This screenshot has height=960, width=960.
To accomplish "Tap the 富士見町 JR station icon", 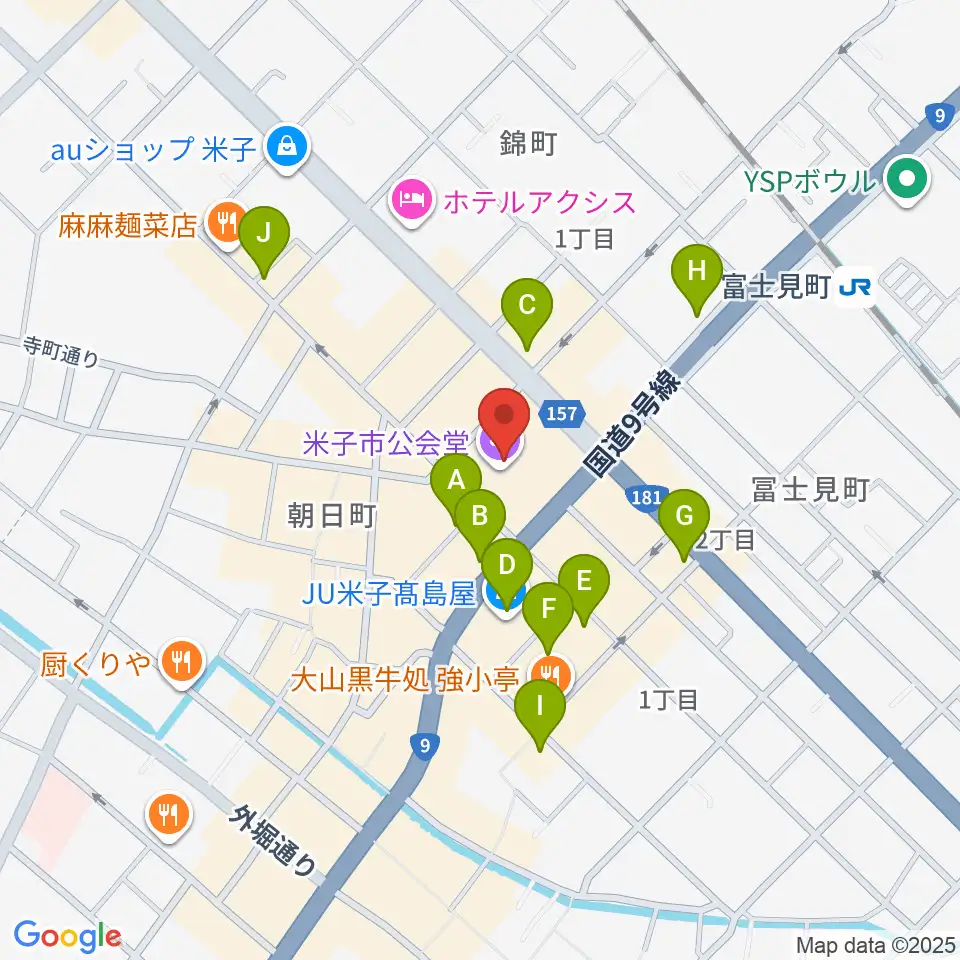I will click(855, 287).
